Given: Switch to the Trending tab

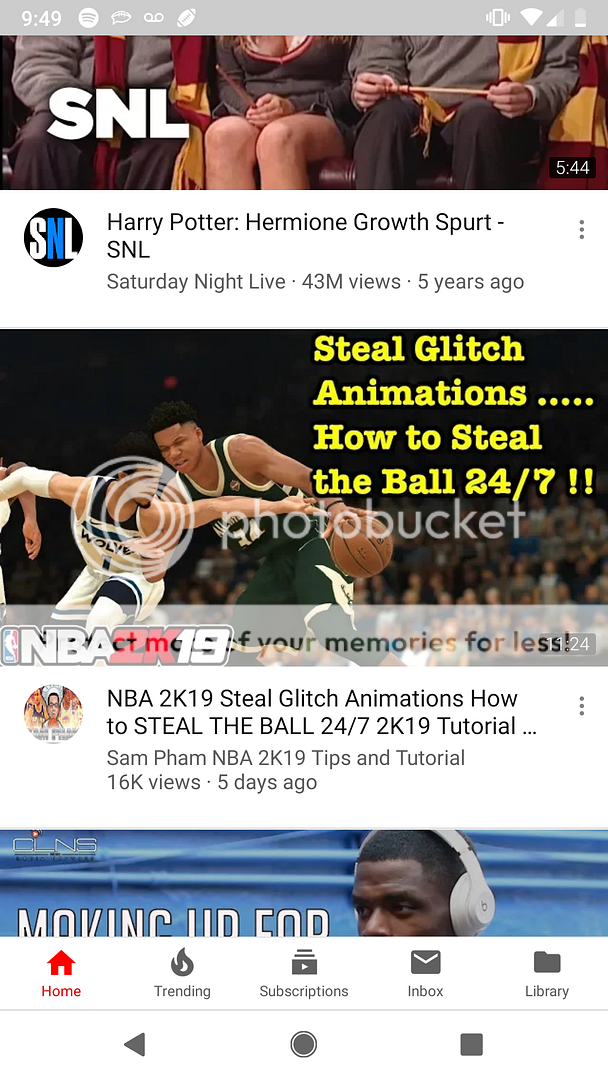Looking at the screenshot, I should tap(182, 974).
